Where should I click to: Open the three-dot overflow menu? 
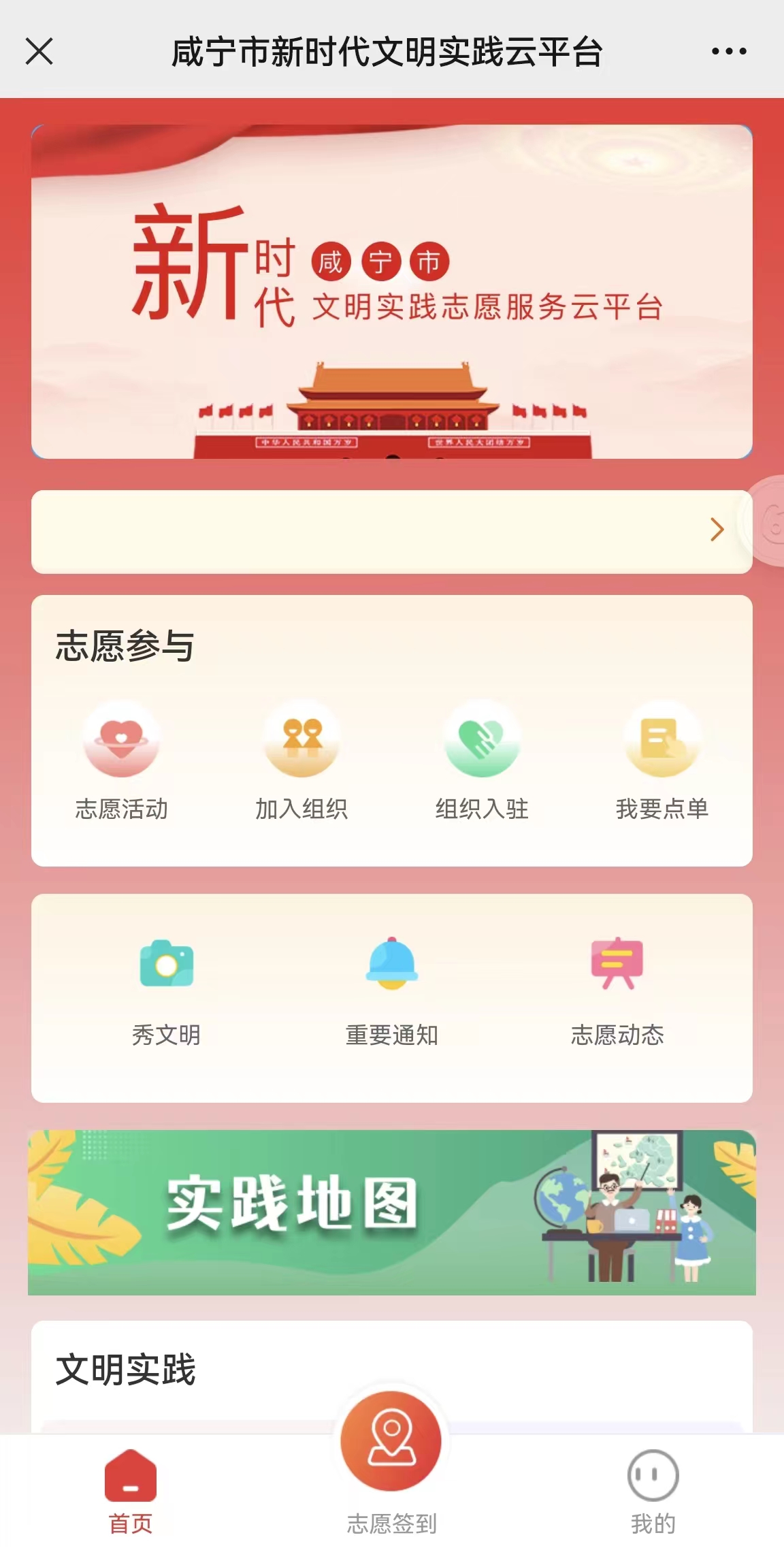click(x=729, y=52)
